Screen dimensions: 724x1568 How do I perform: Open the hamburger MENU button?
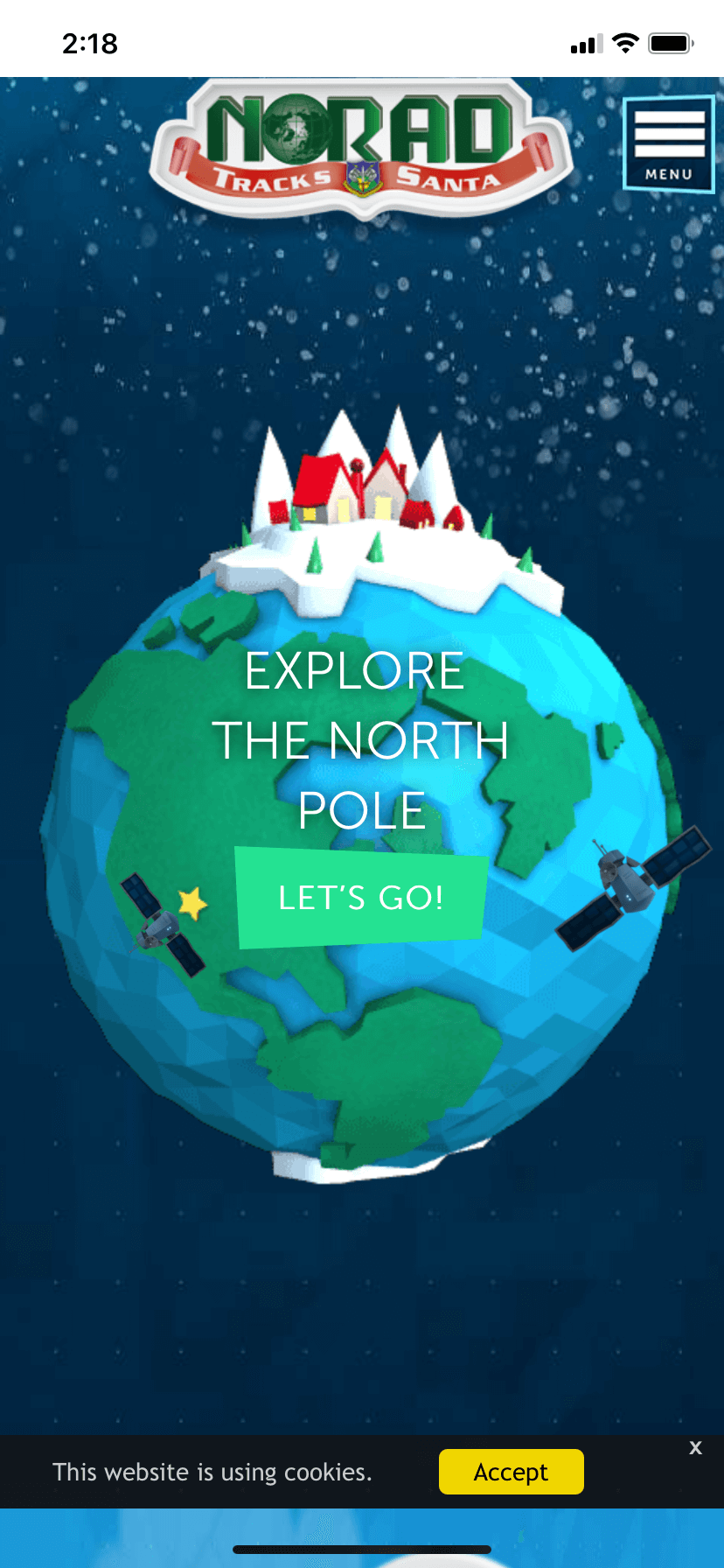[669, 144]
